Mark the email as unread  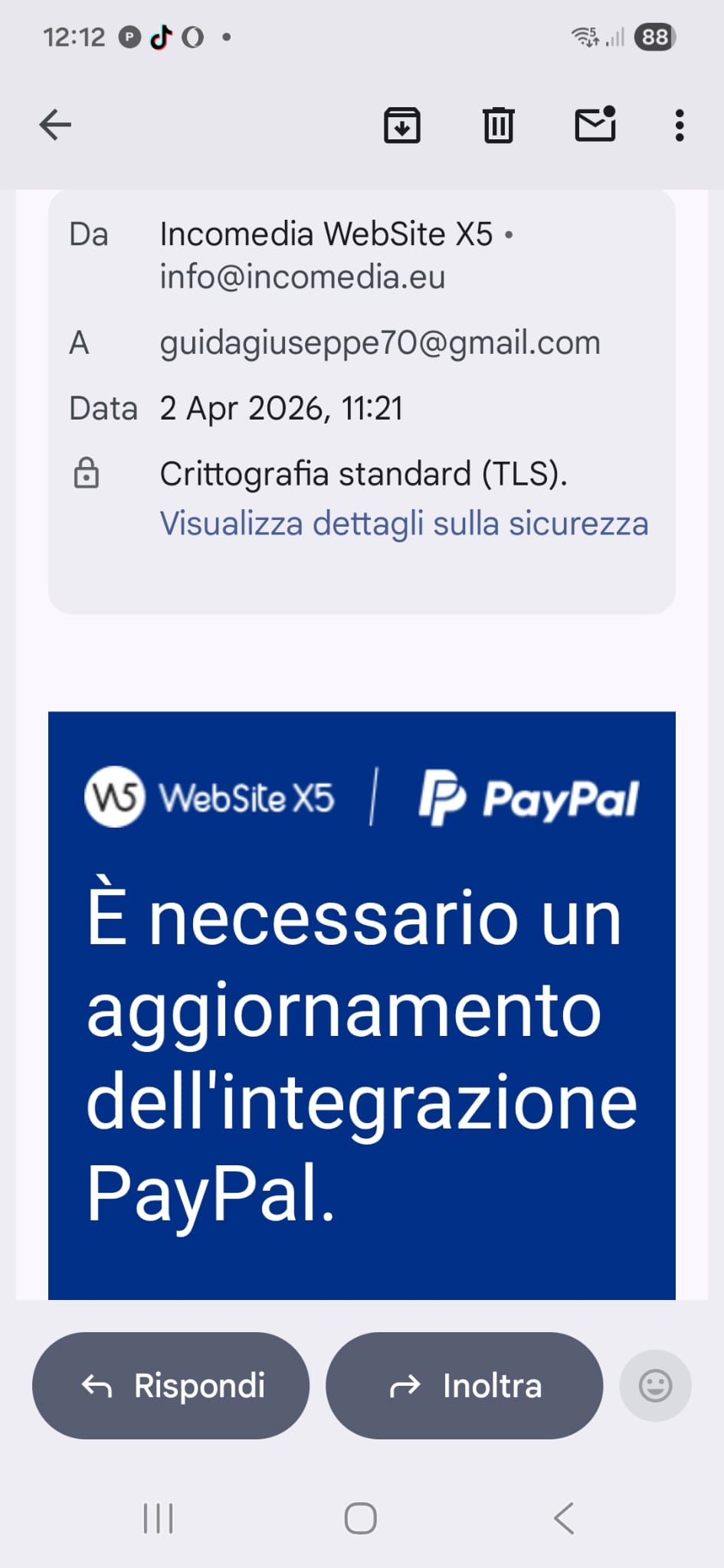coord(595,125)
